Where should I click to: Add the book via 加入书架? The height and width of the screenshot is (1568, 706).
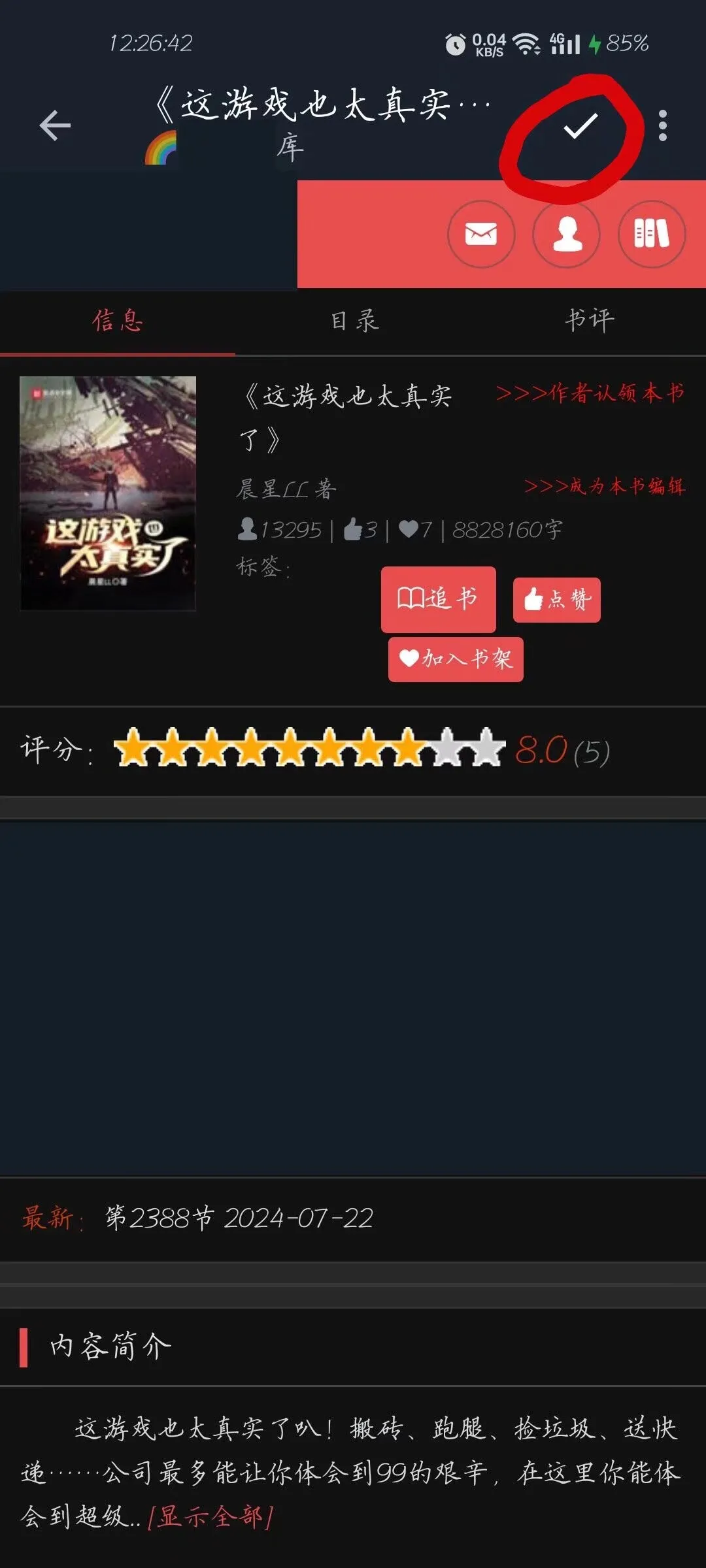pos(456,659)
